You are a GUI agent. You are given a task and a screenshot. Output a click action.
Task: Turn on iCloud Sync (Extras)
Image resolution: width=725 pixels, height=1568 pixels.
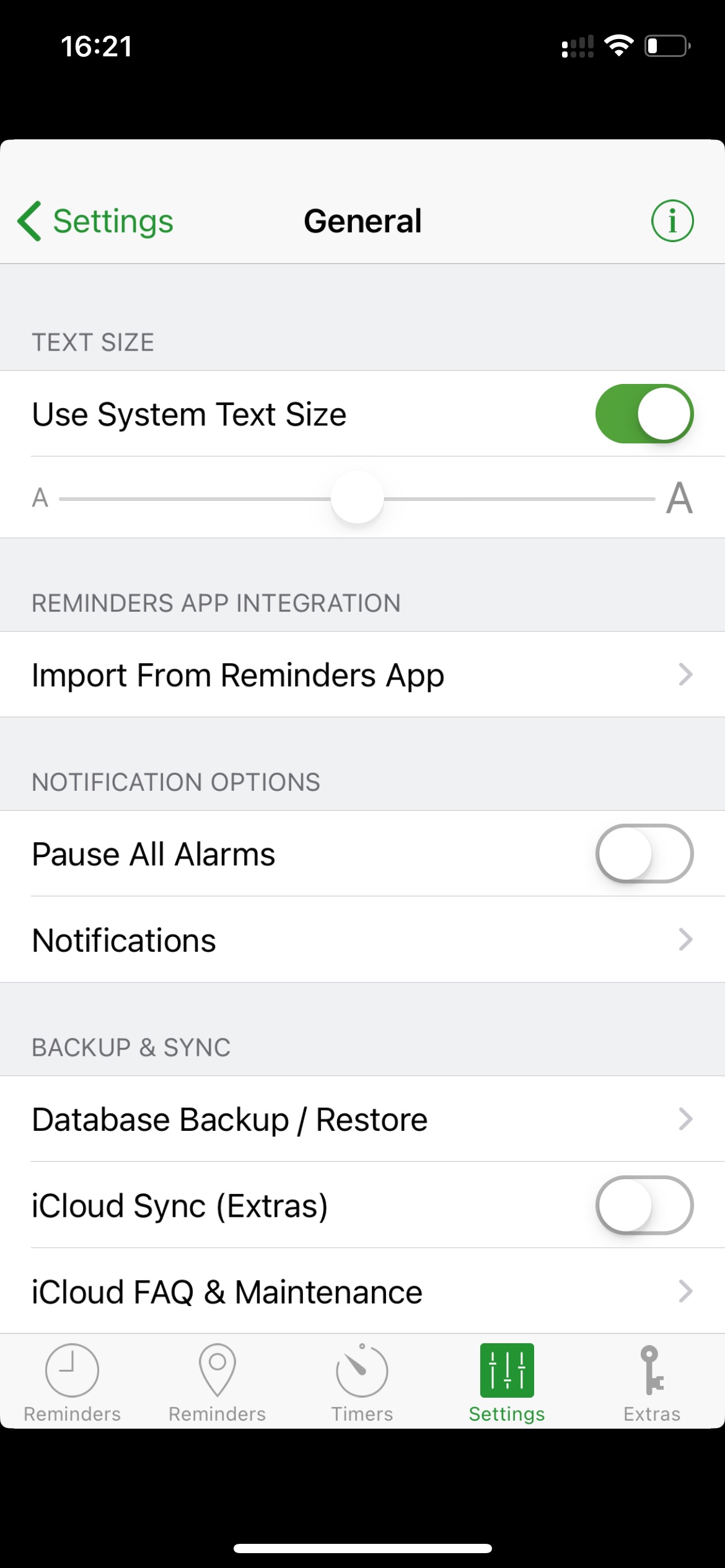[x=644, y=1205]
